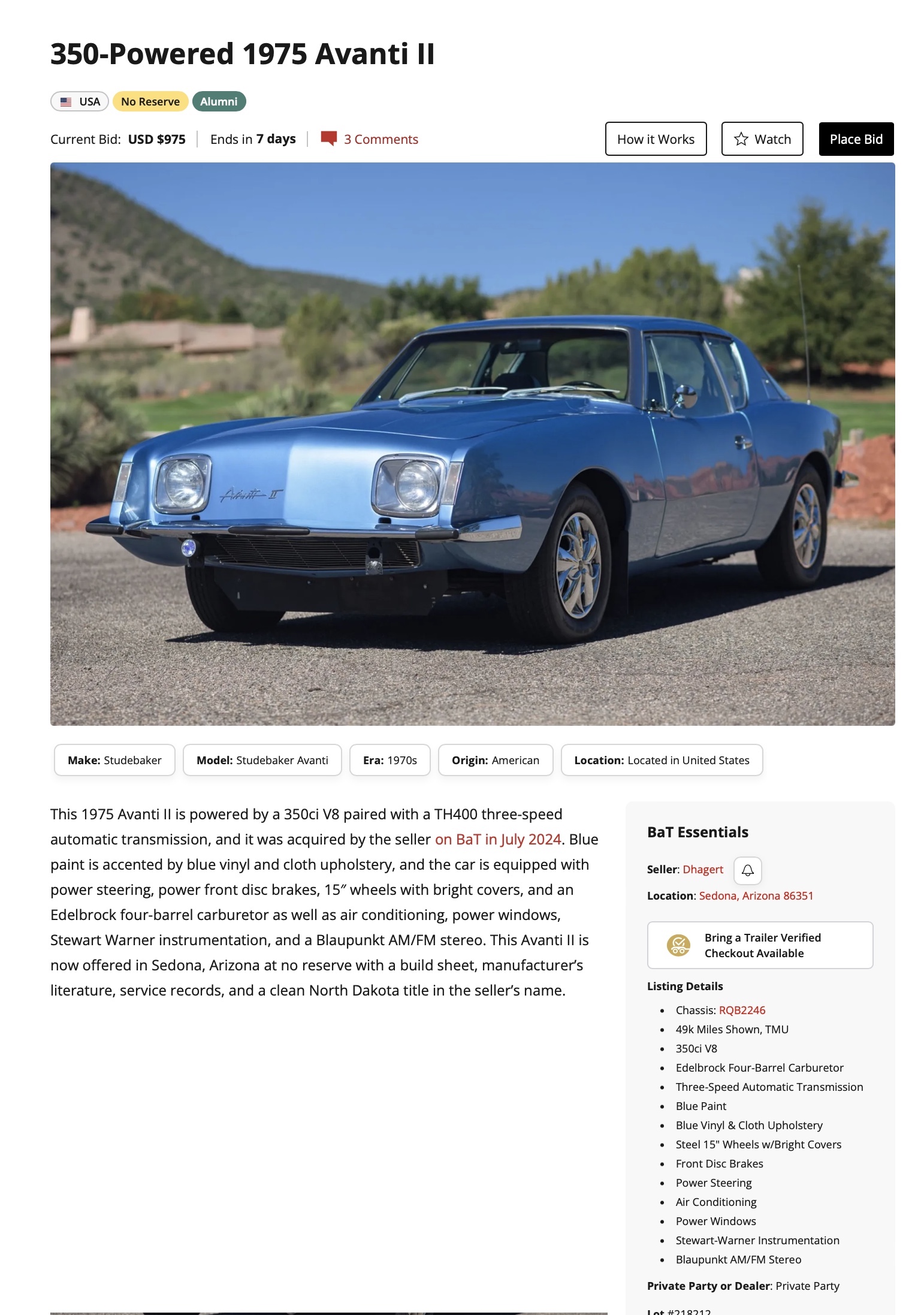Select the Location: United States chip
This screenshot has height=1315, width=924.
click(661, 760)
